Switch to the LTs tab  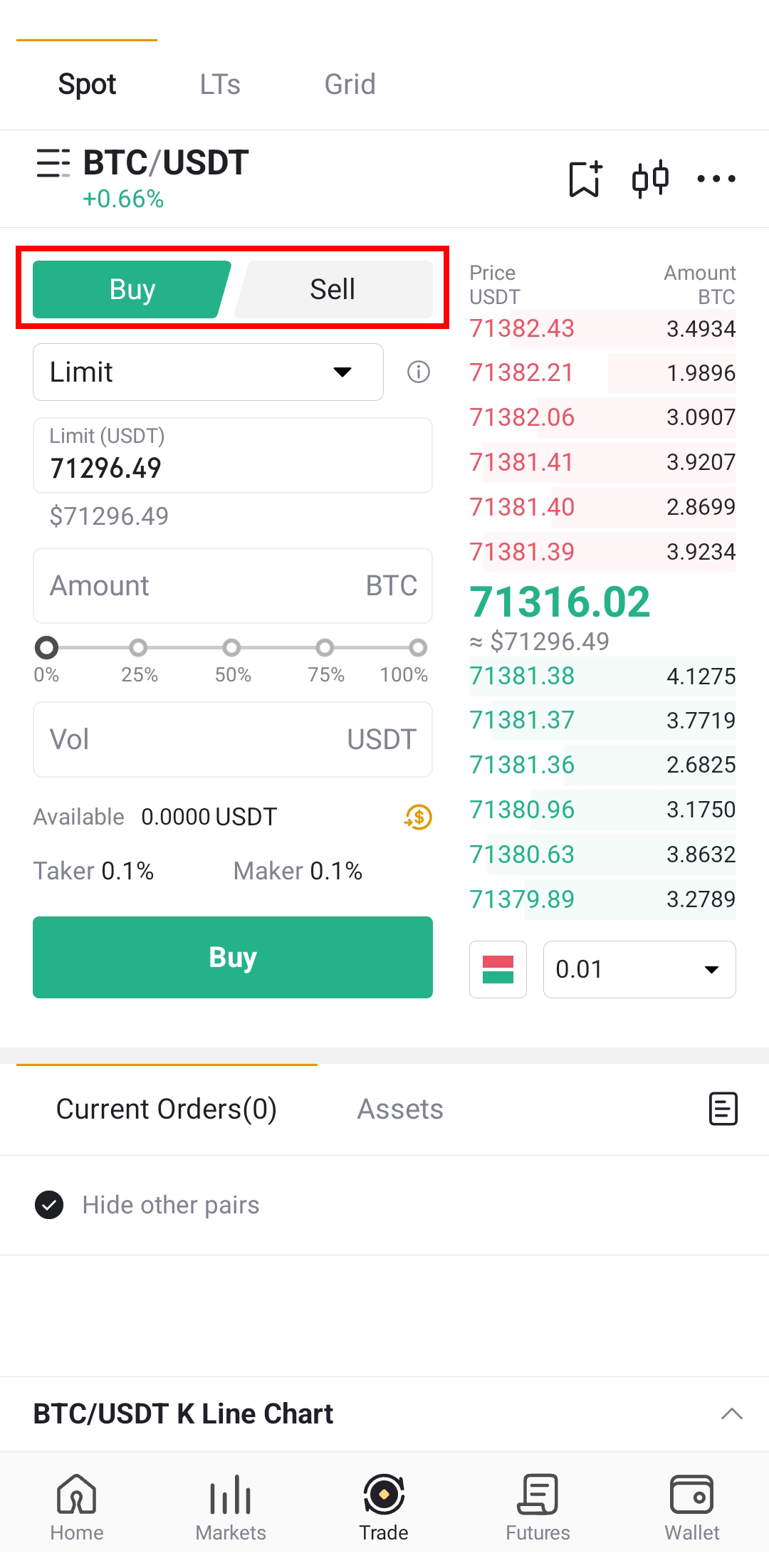(x=219, y=84)
